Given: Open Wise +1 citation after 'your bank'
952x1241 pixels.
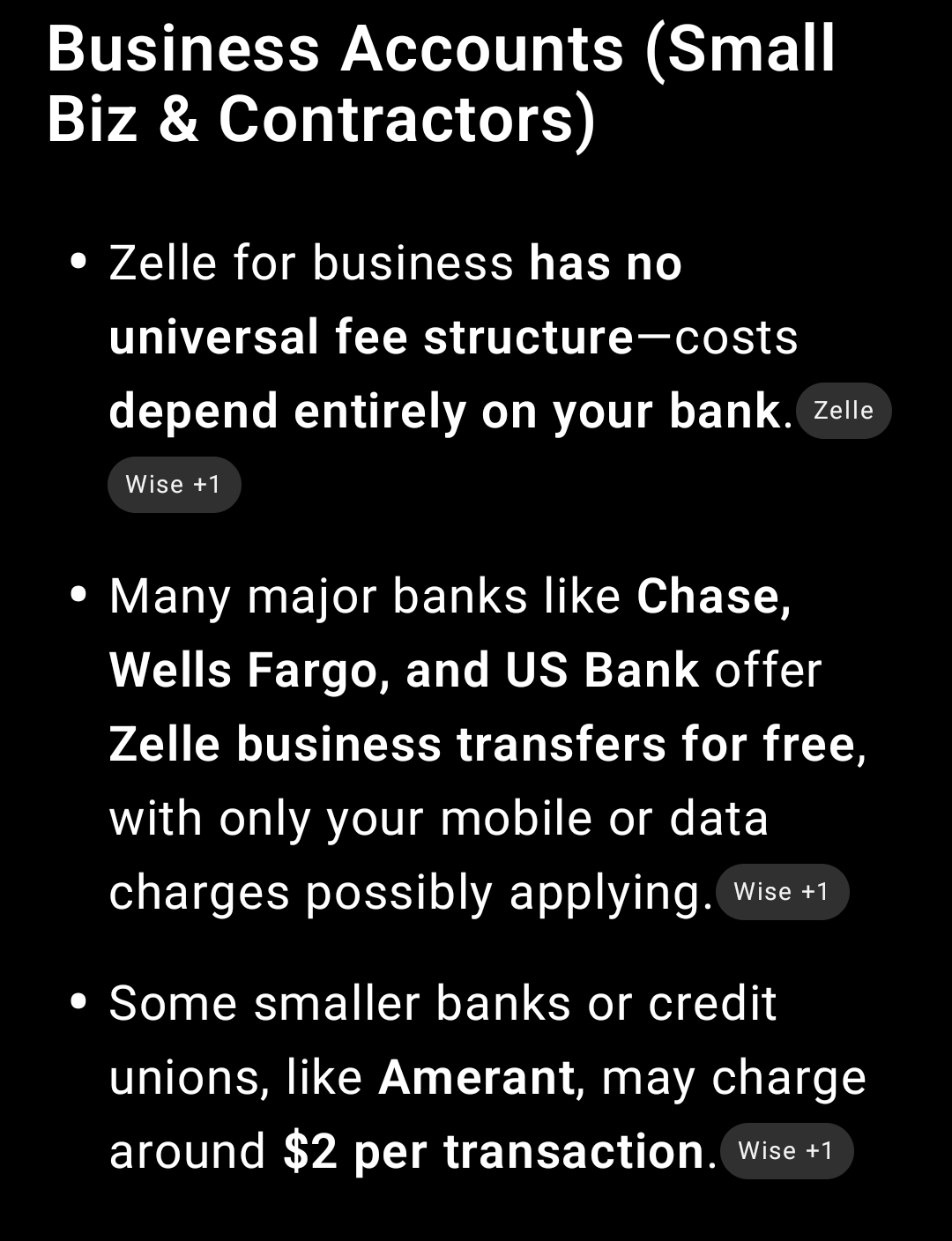Looking at the screenshot, I should [174, 485].
